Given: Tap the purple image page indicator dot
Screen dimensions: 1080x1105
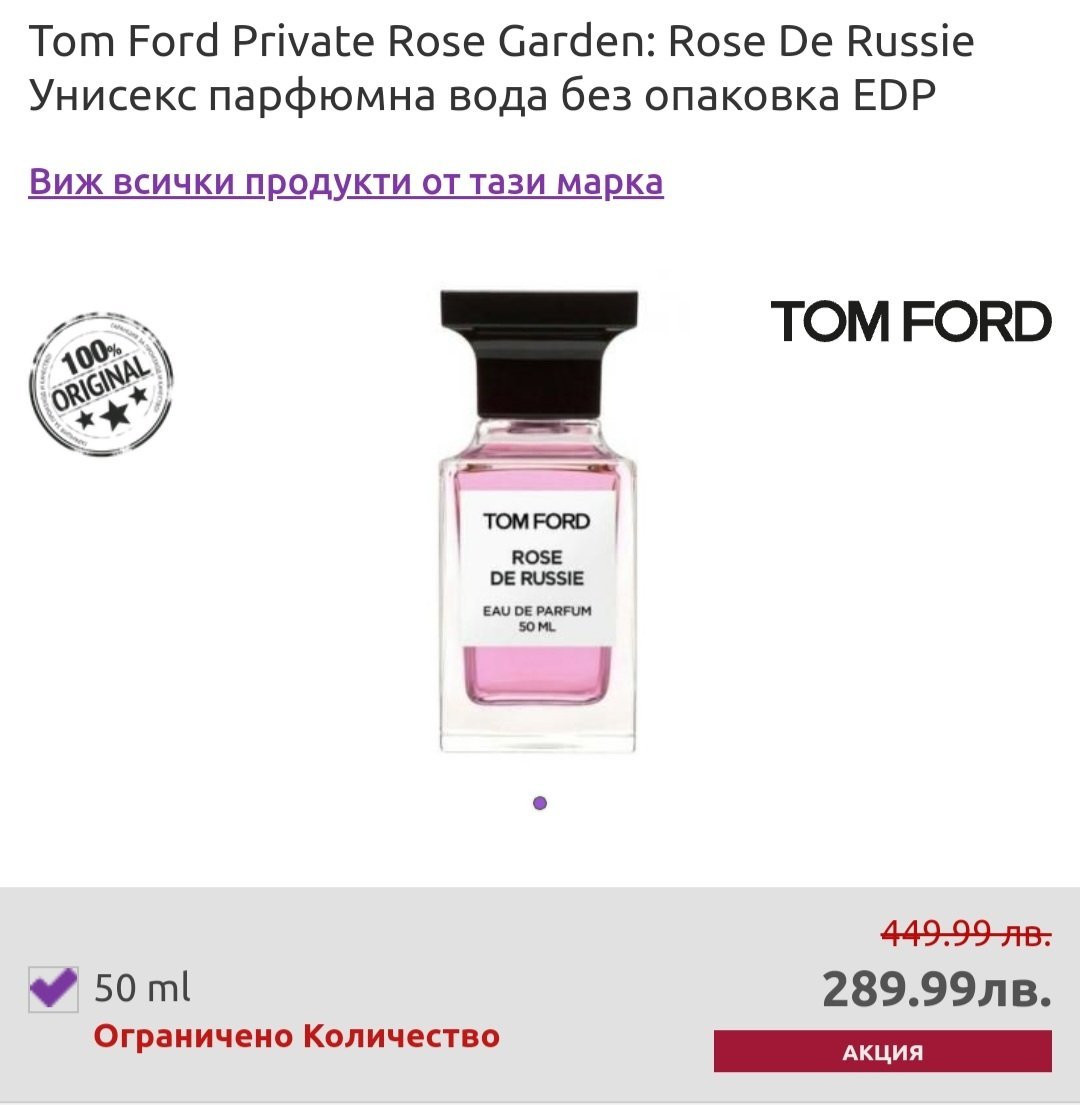Looking at the screenshot, I should coord(540,803).
